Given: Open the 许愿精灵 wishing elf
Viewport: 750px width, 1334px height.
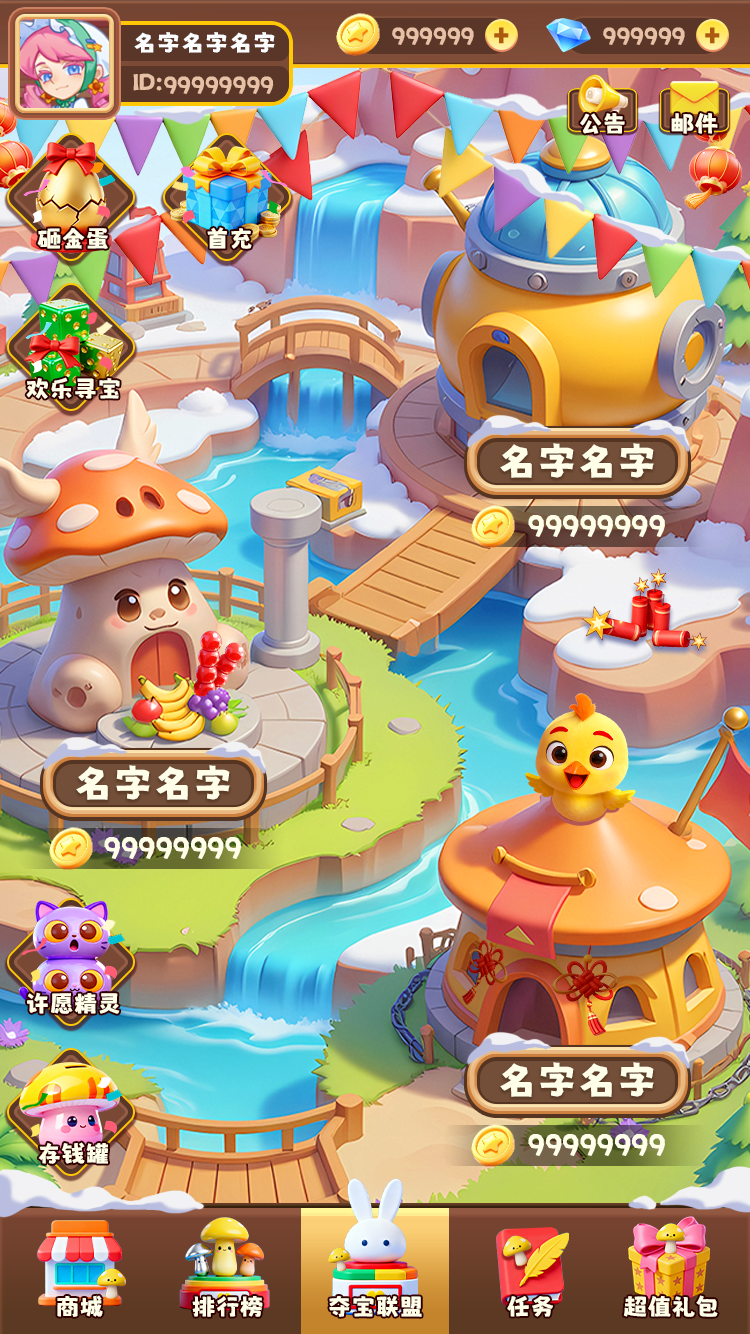Looking at the screenshot, I should pos(72,962).
